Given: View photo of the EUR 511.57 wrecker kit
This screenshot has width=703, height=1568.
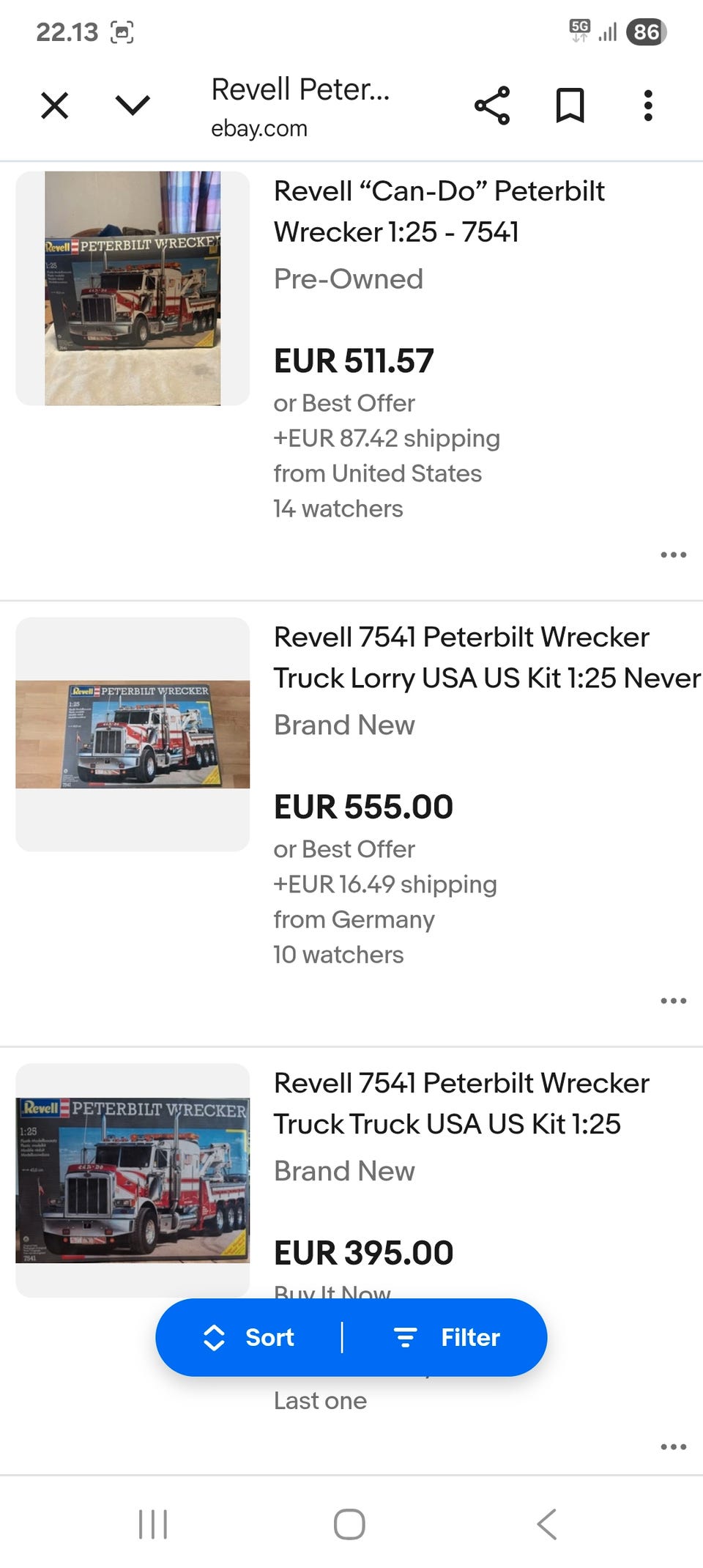Looking at the screenshot, I should (x=133, y=288).
